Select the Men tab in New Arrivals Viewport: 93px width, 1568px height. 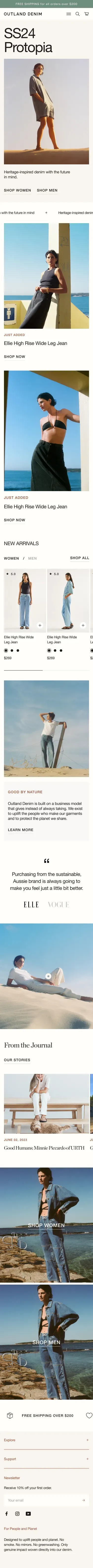[32, 558]
